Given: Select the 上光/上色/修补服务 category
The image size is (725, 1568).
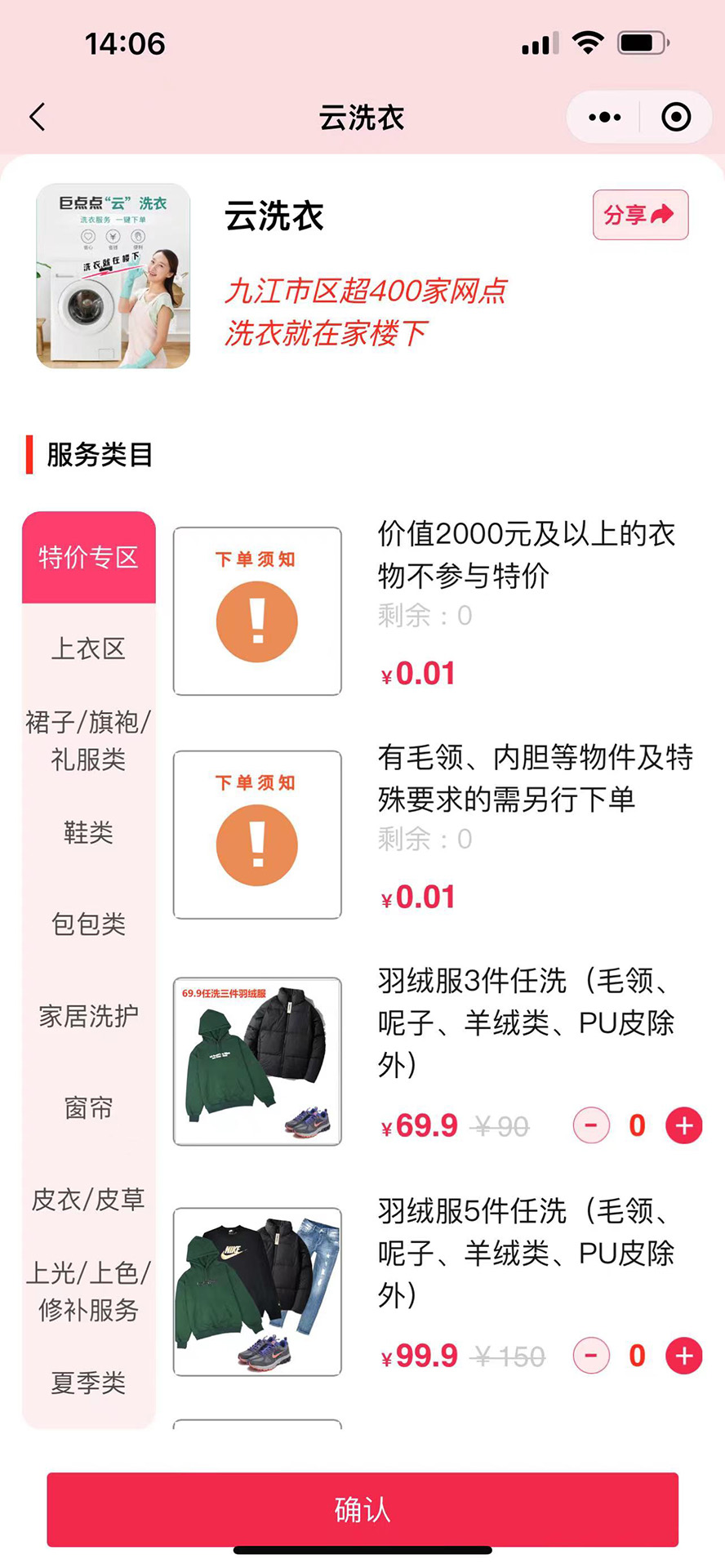Looking at the screenshot, I should click(x=89, y=1291).
